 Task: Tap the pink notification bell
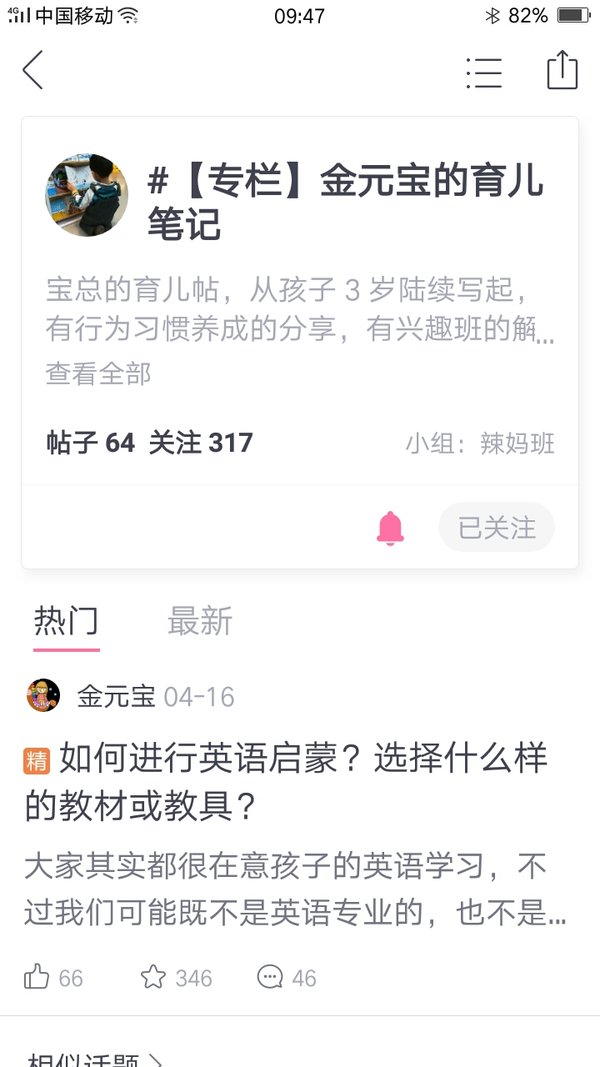tap(390, 528)
